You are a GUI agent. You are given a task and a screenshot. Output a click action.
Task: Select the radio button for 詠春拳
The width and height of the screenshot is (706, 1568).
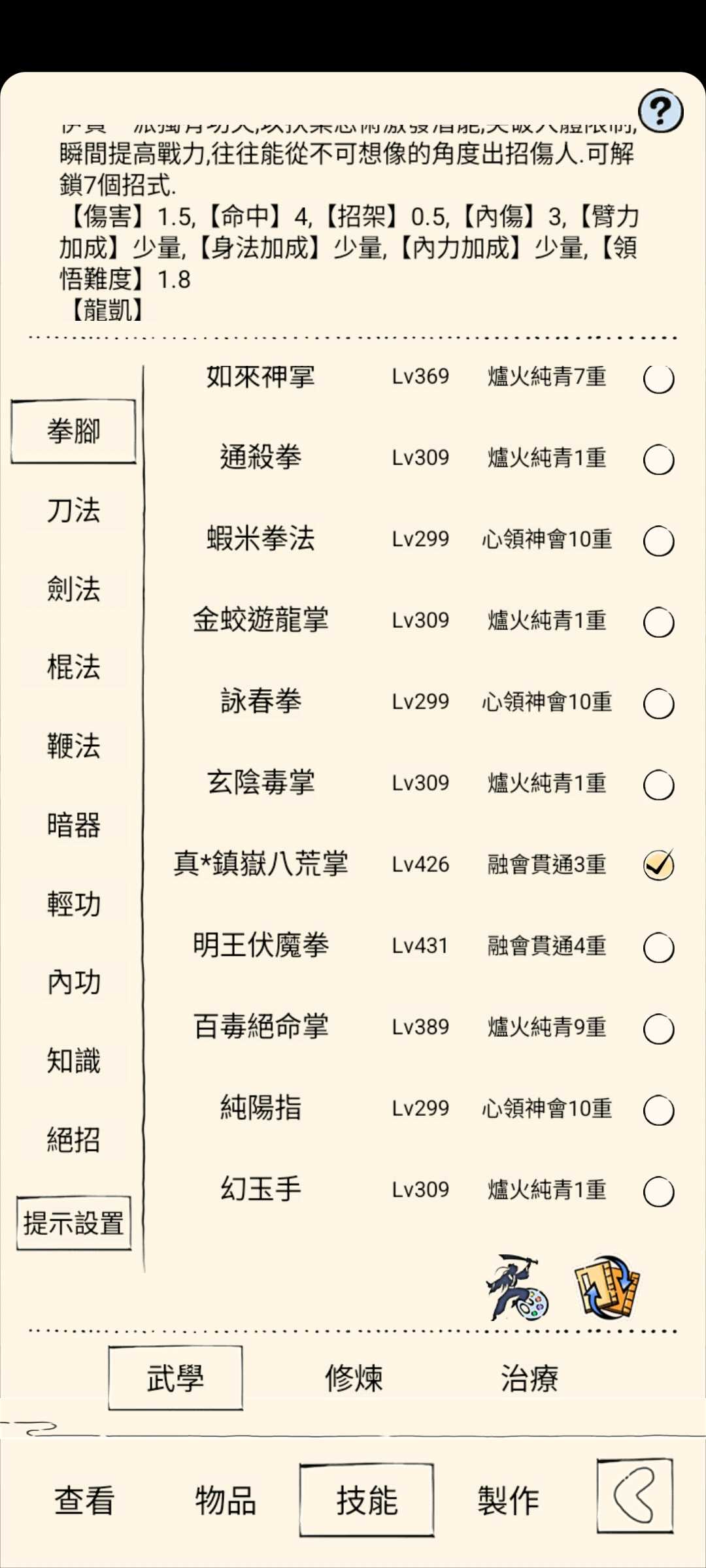tap(658, 704)
